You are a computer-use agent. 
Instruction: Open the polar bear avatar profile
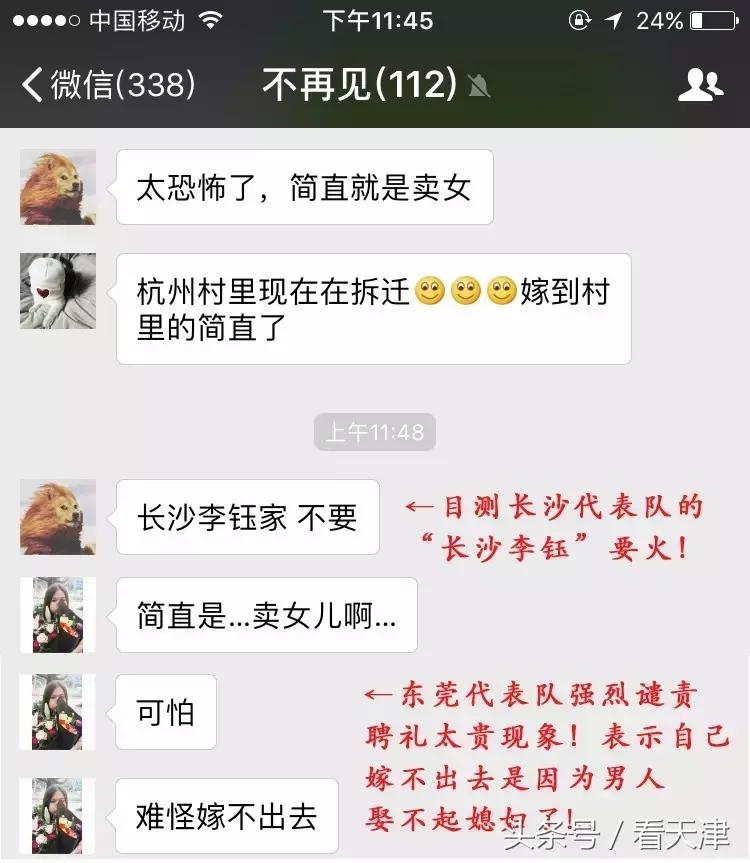click(x=57, y=290)
